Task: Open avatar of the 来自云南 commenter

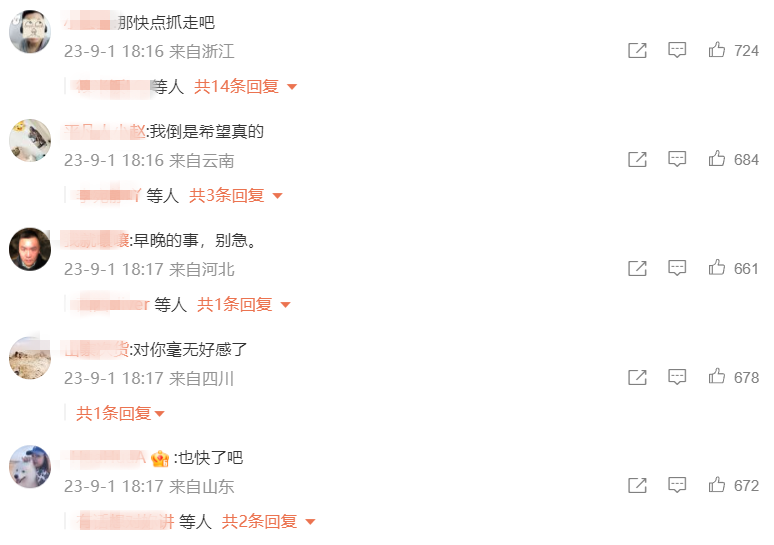Action: coord(30,140)
